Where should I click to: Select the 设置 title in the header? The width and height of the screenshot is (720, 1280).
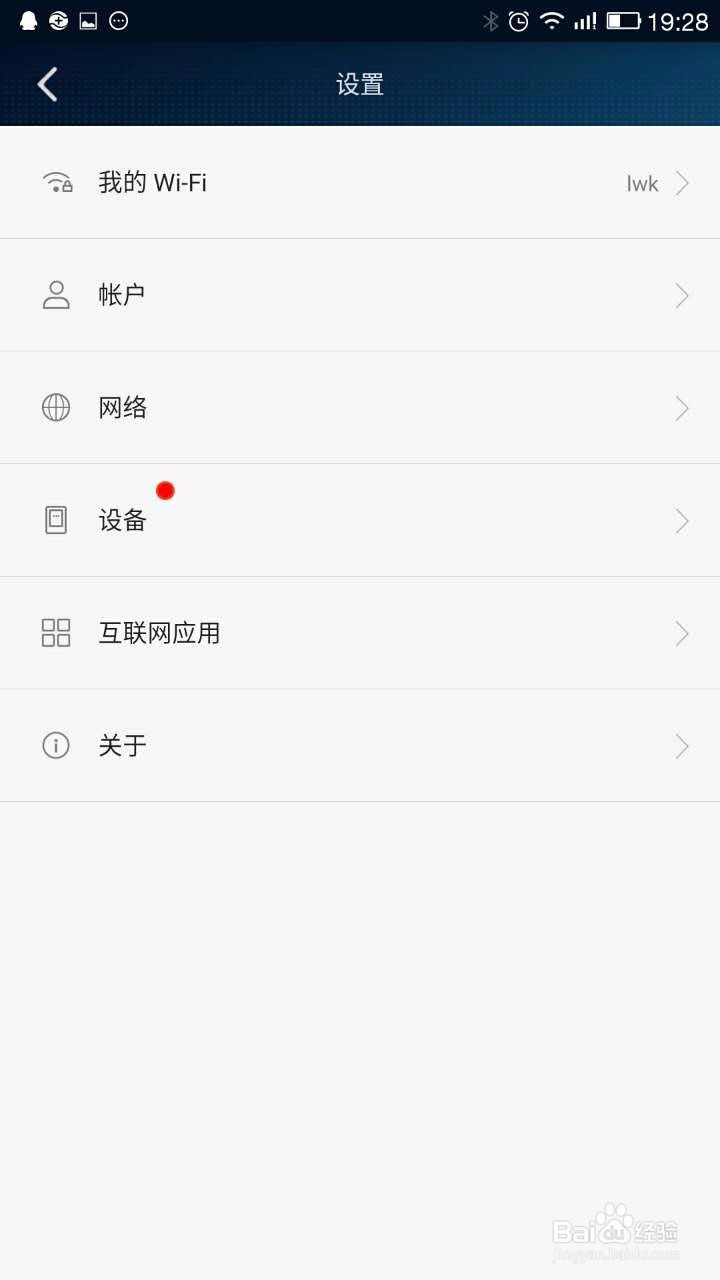click(360, 85)
